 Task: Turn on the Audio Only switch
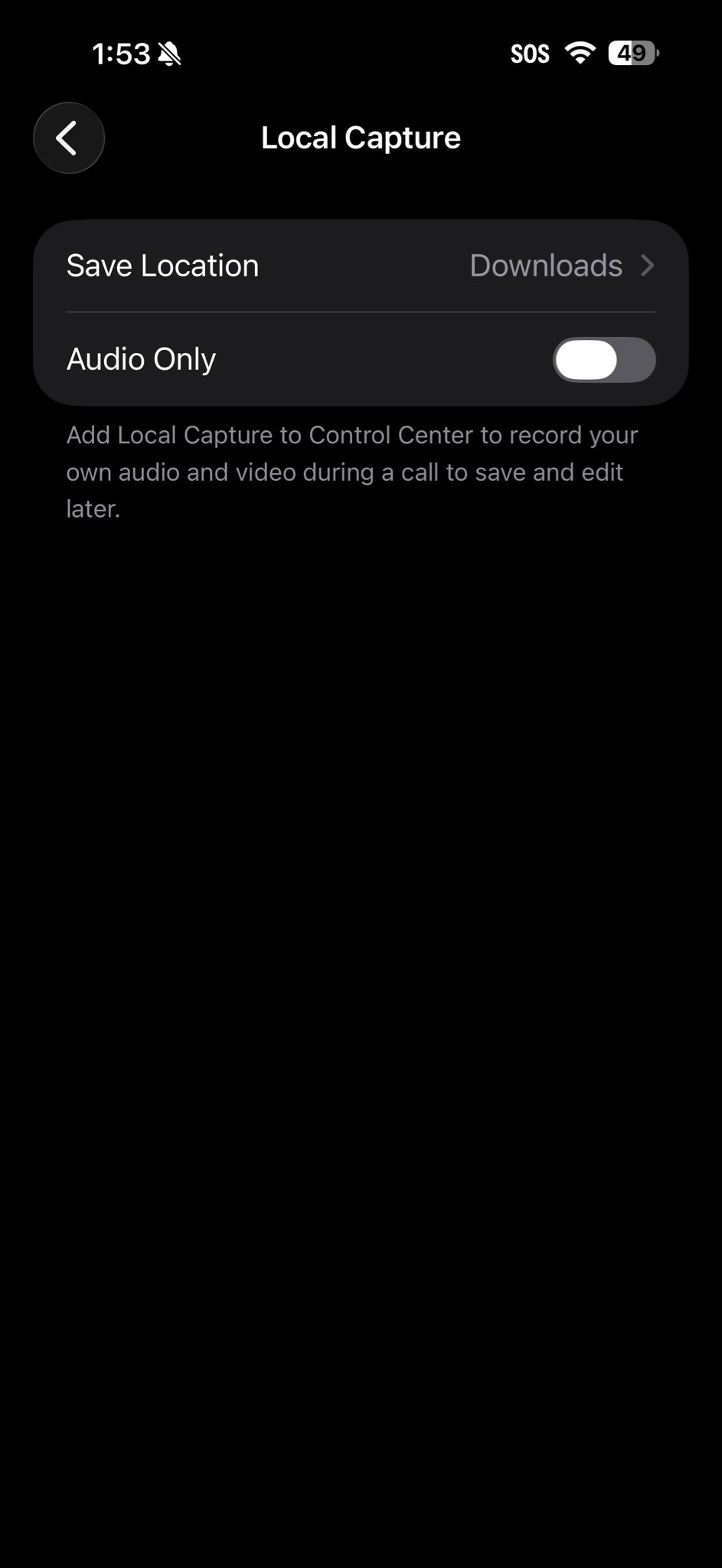point(603,360)
